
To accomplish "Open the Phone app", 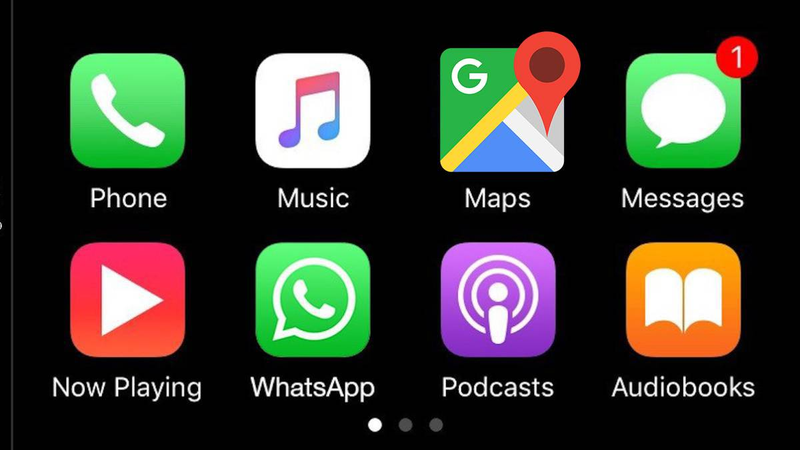I will (x=128, y=111).
